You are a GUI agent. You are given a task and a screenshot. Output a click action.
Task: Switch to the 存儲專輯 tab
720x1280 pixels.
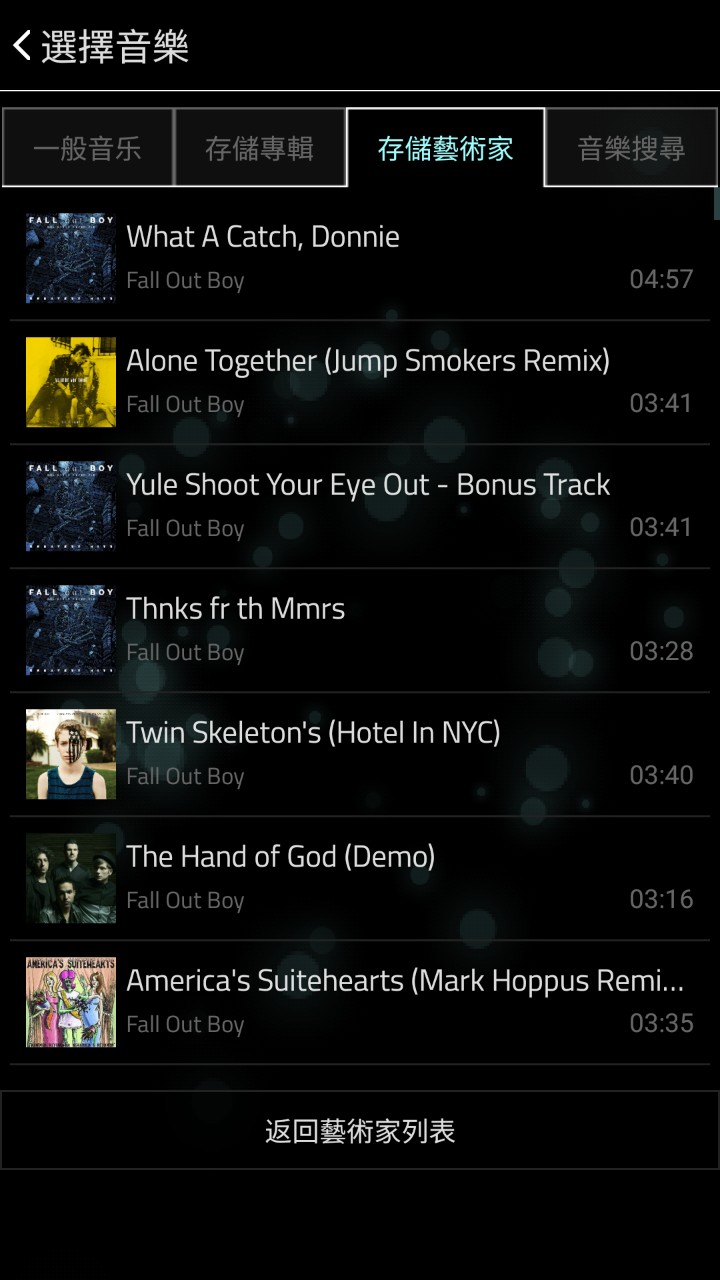tap(260, 149)
